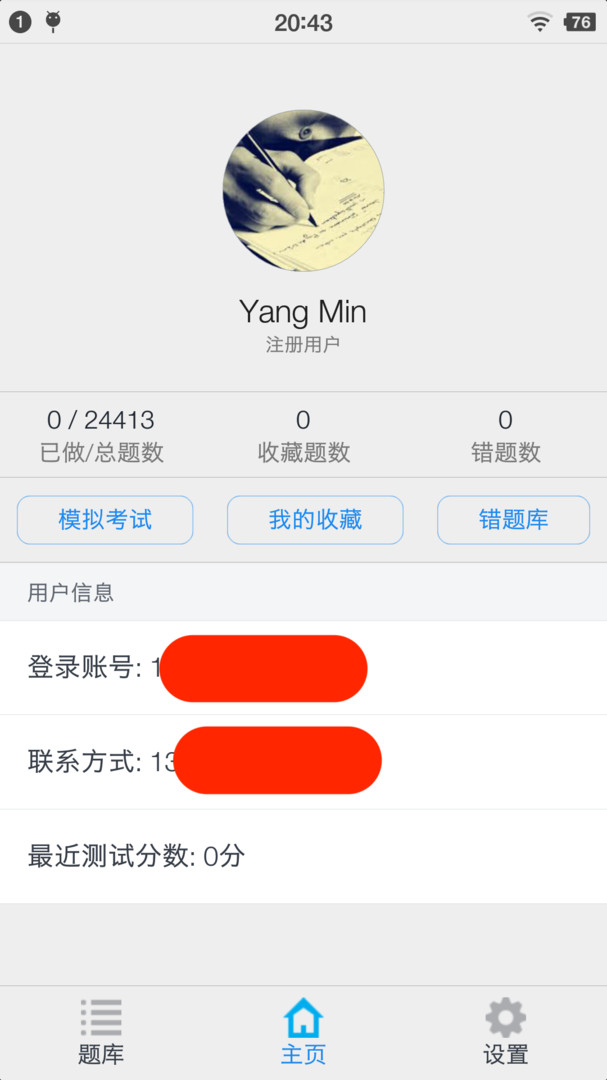Open the 错题库 wrong-question bank

point(513,520)
